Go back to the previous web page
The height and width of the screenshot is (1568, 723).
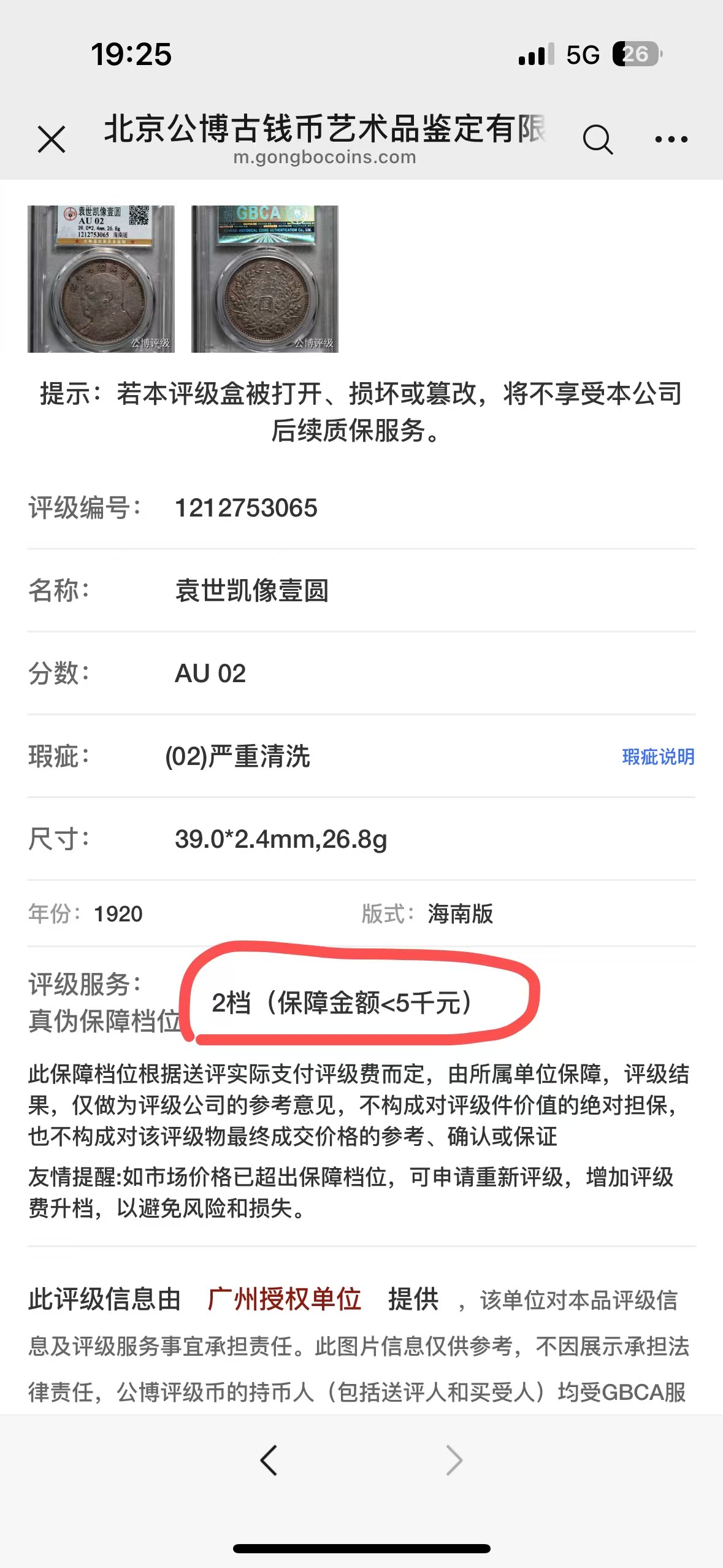pyautogui.click(x=269, y=1460)
